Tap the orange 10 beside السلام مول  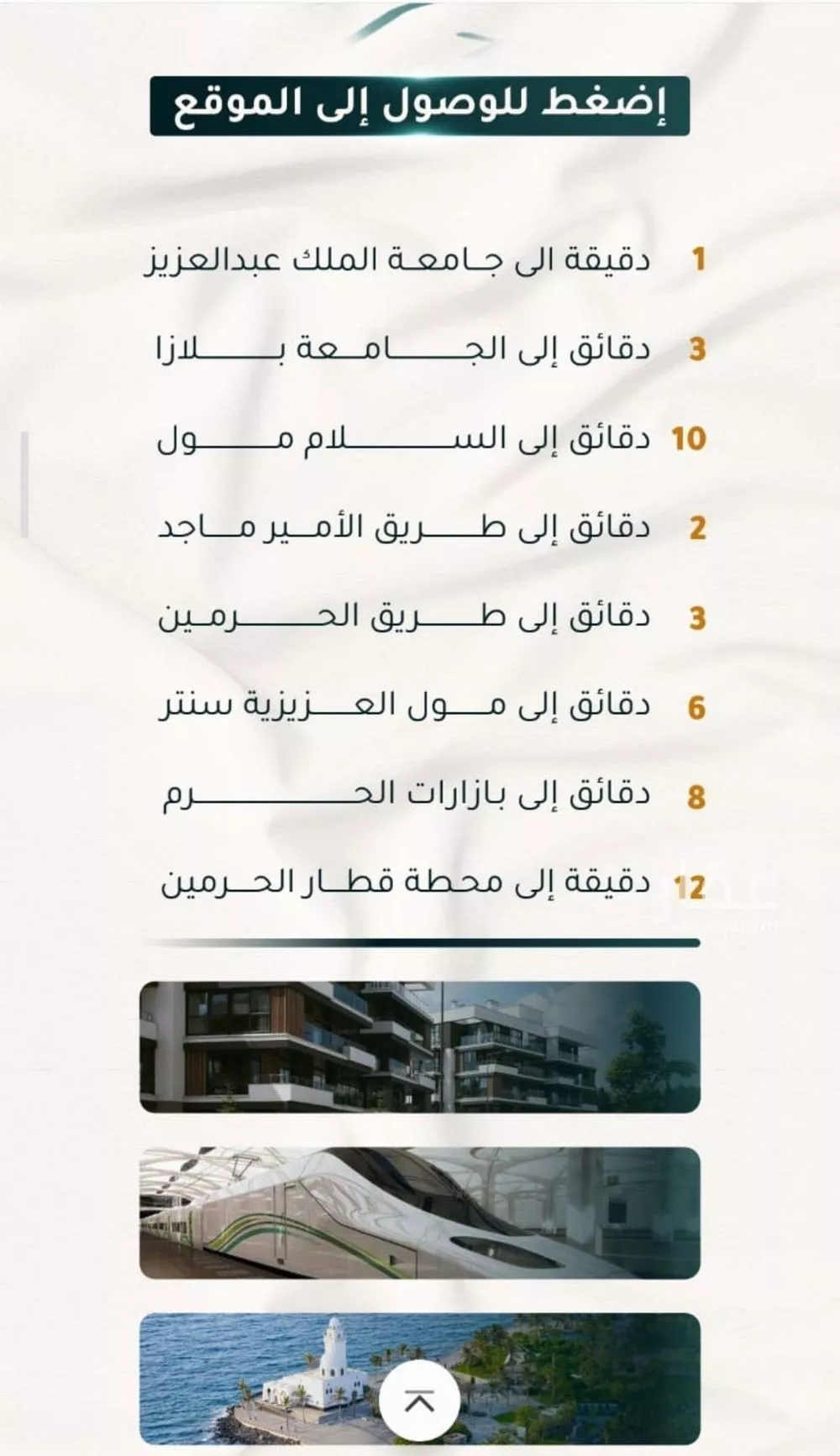[692, 437]
